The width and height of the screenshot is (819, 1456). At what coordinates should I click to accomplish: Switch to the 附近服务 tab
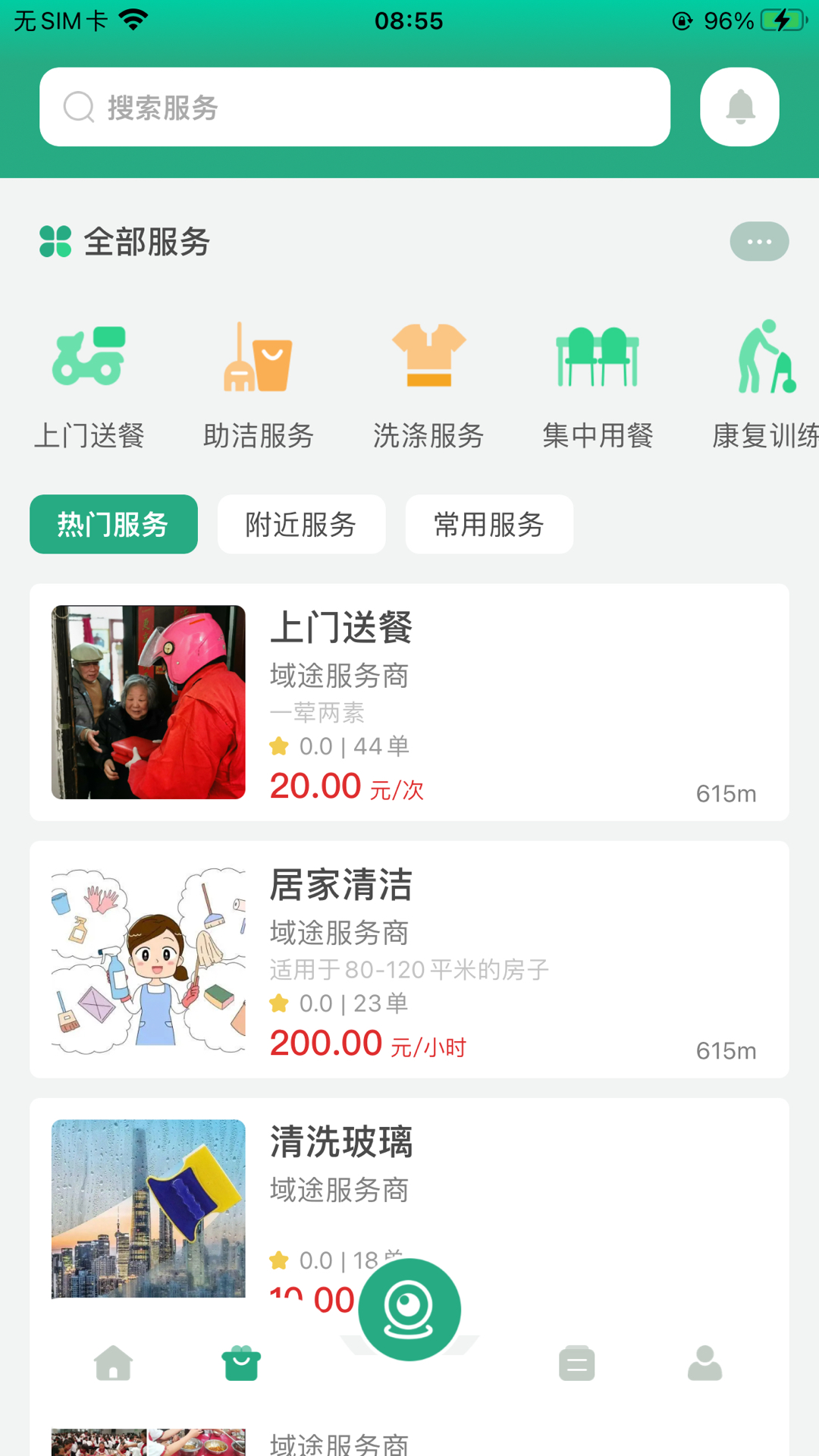pos(301,524)
